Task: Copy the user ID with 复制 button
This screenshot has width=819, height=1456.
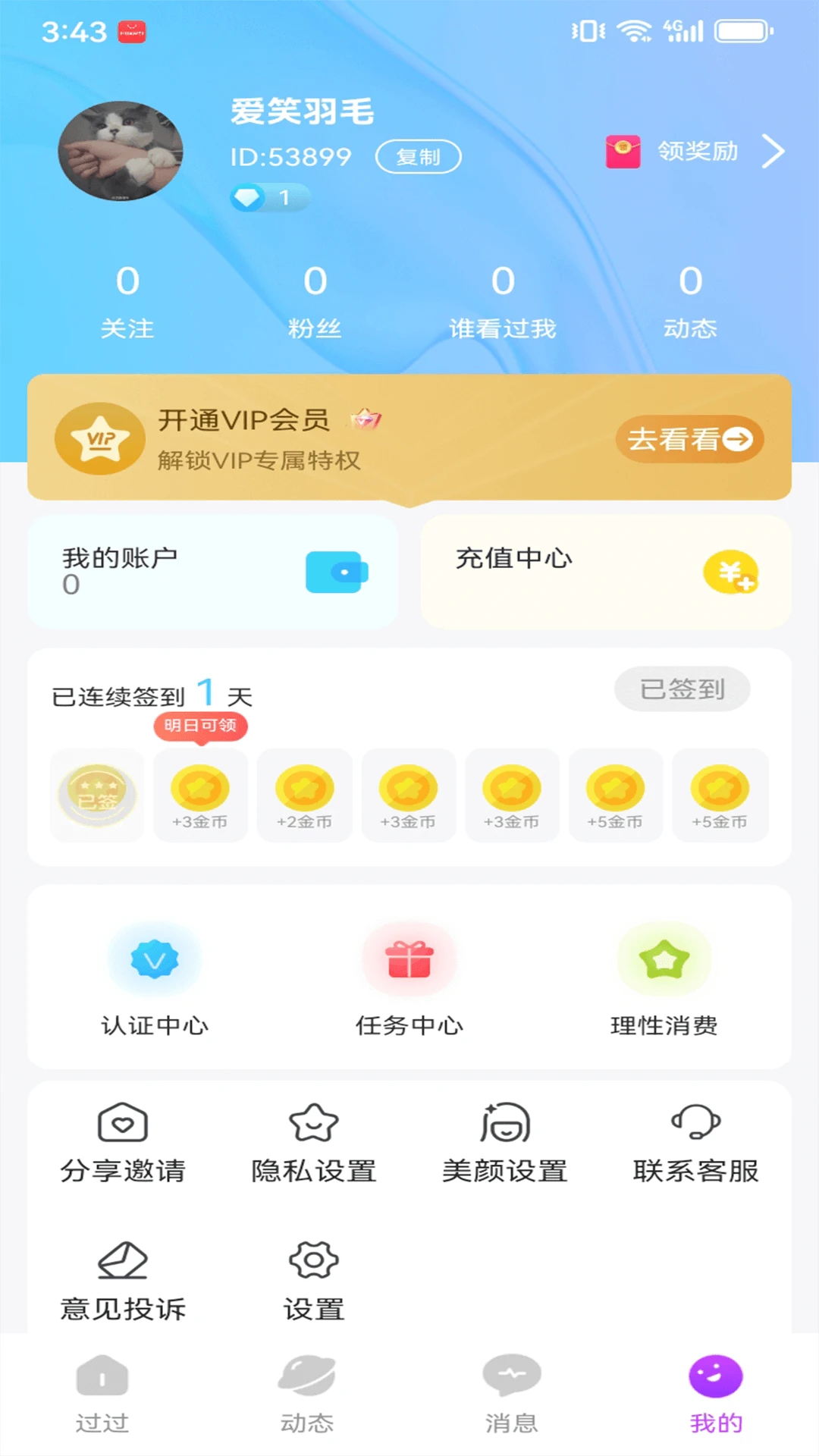Action: coord(418,157)
